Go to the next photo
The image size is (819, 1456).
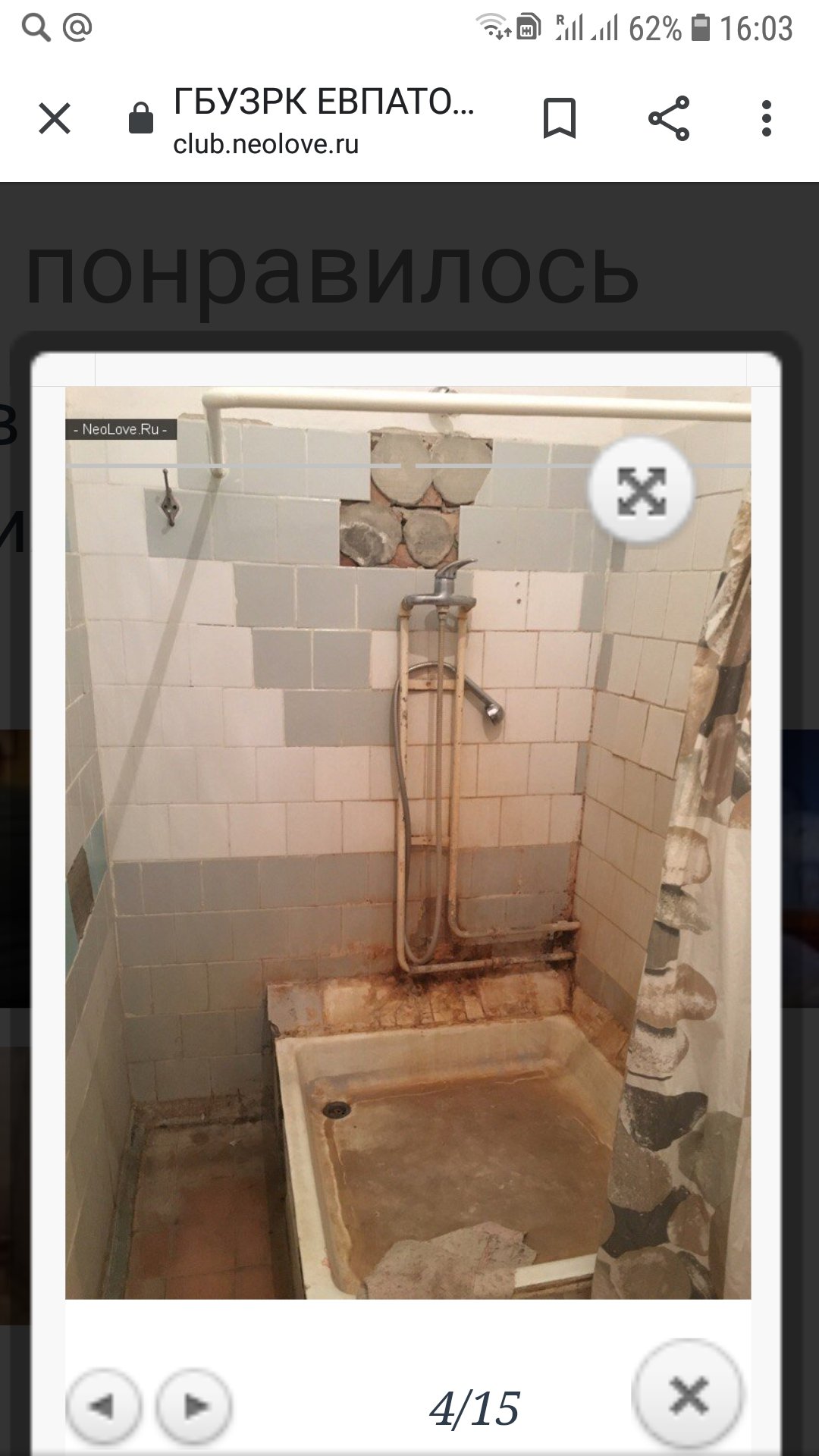194,1407
